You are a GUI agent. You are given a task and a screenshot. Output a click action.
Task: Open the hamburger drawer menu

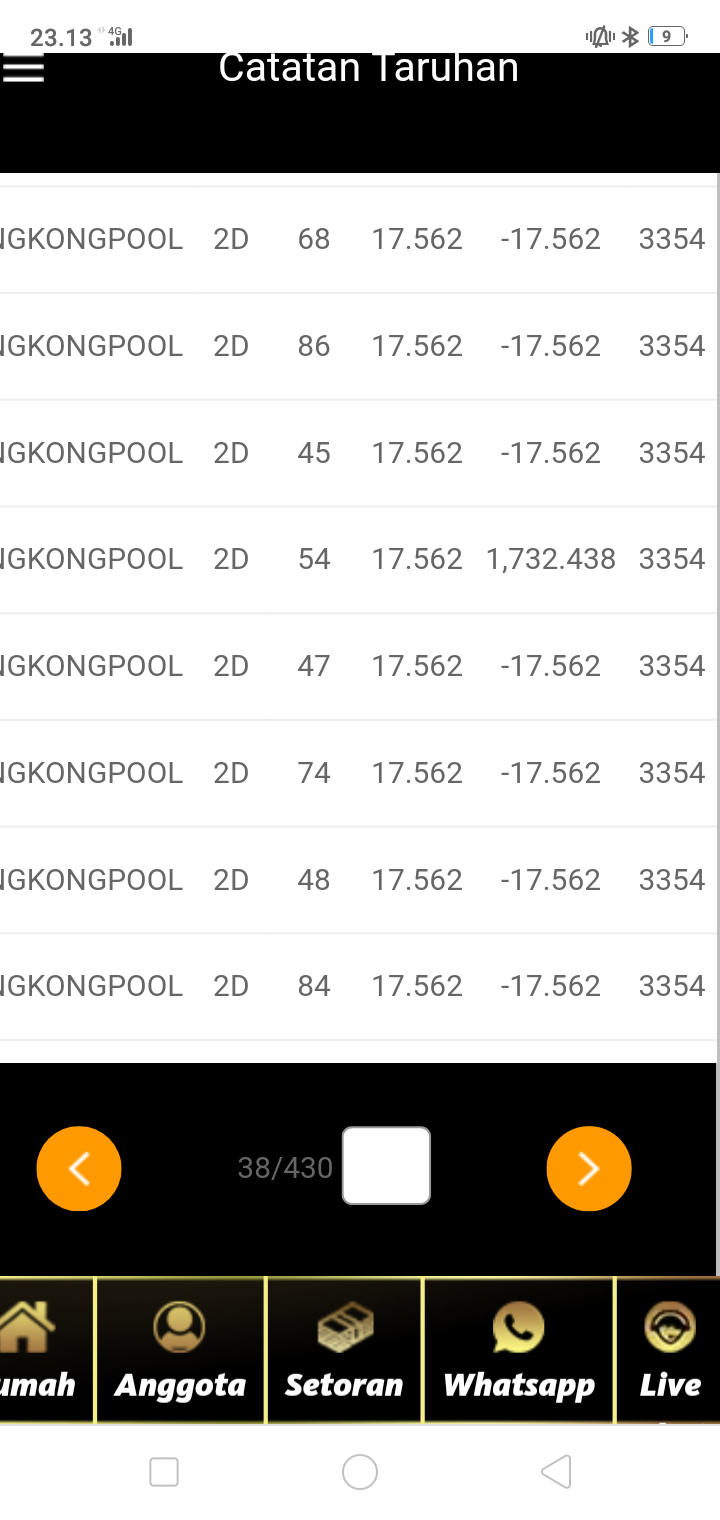pyautogui.click(x=22, y=70)
